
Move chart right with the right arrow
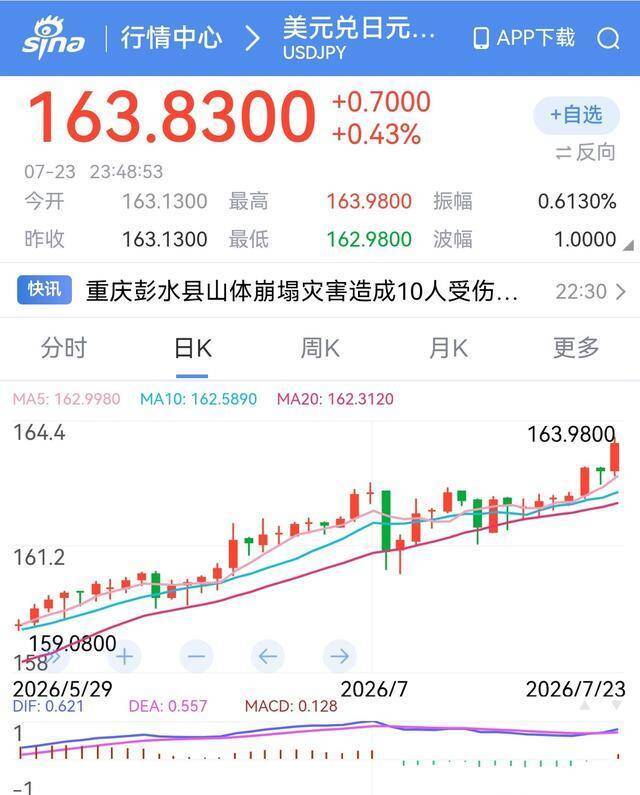coord(339,657)
